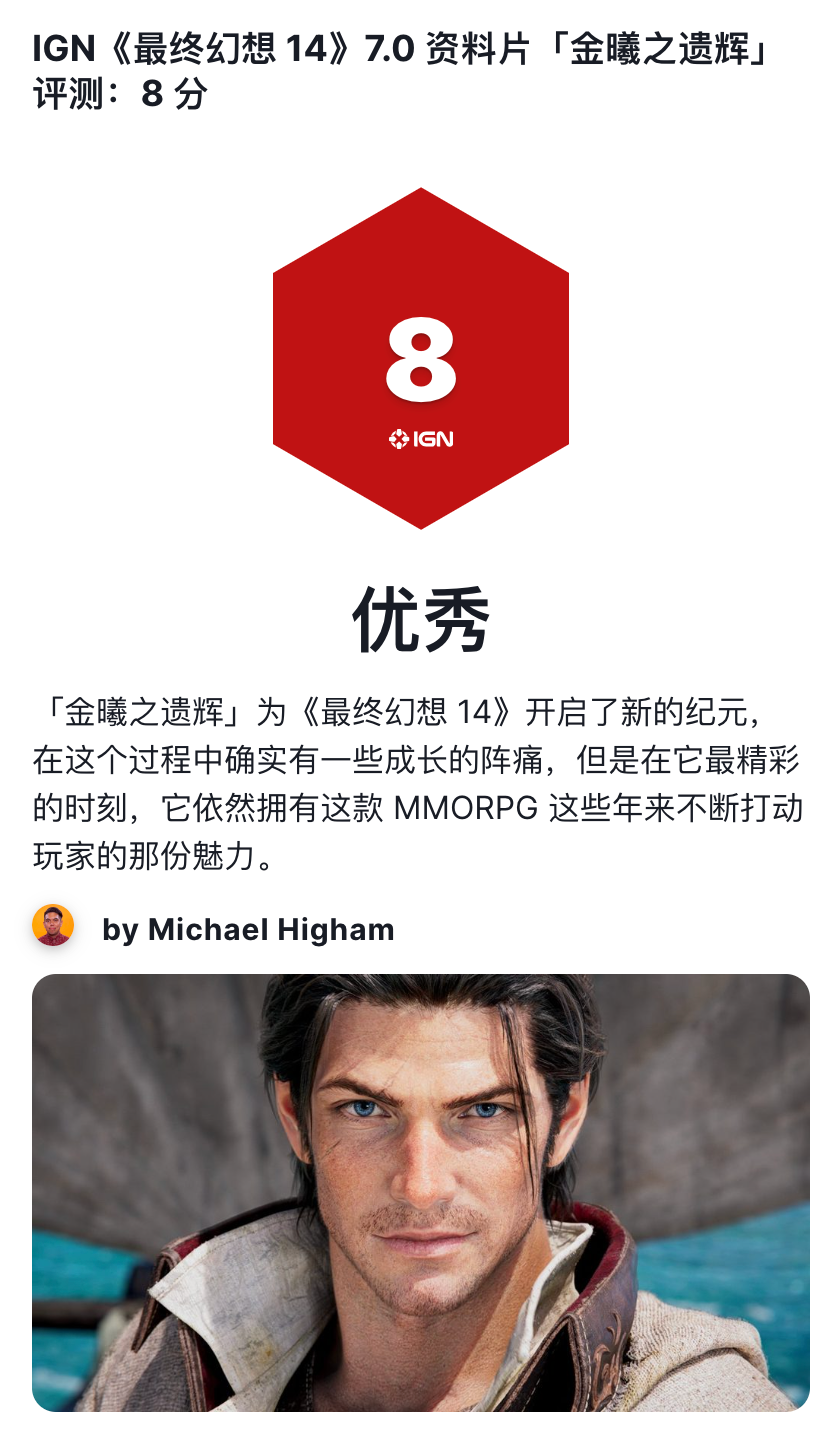
Task: Open the character image below the byline
Action: (x=421, y=1192)
